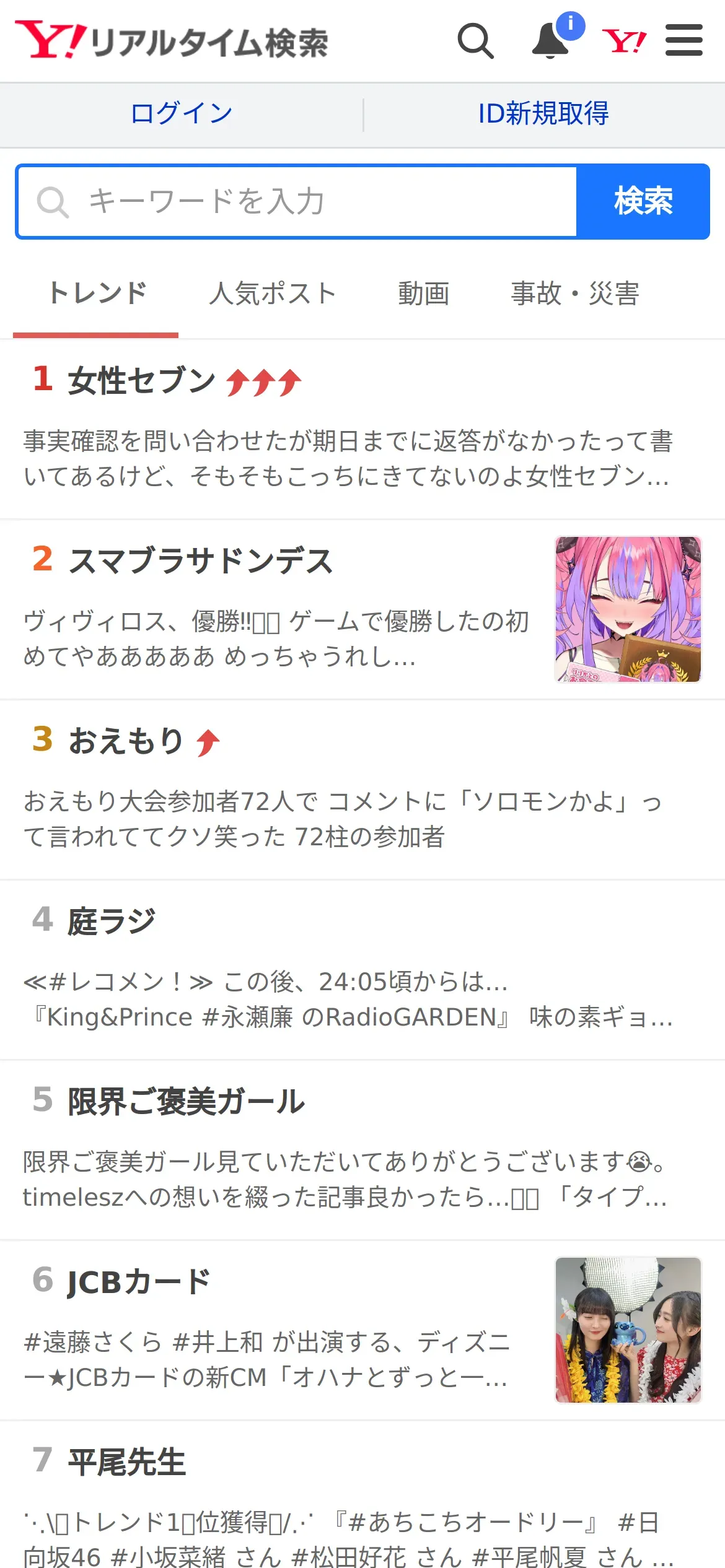Open trend #7 平尾先生
This screenshot has width=725, height=1568.
362,1496
